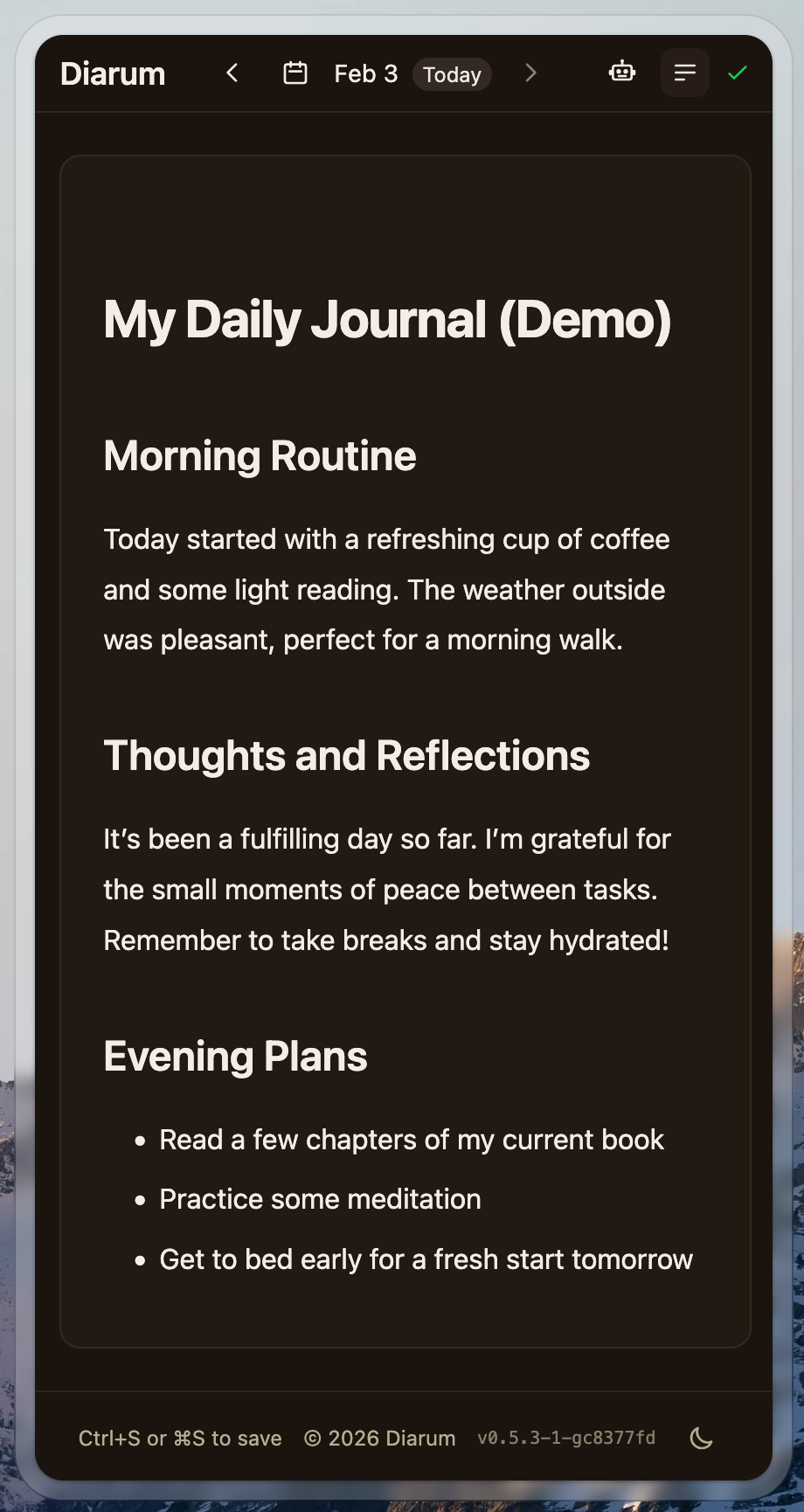Image resolution: width=804 pixels, height=1512 pixels.
Task: Edit the My Daily Journal (Demo) title
Action: [388, 320]
